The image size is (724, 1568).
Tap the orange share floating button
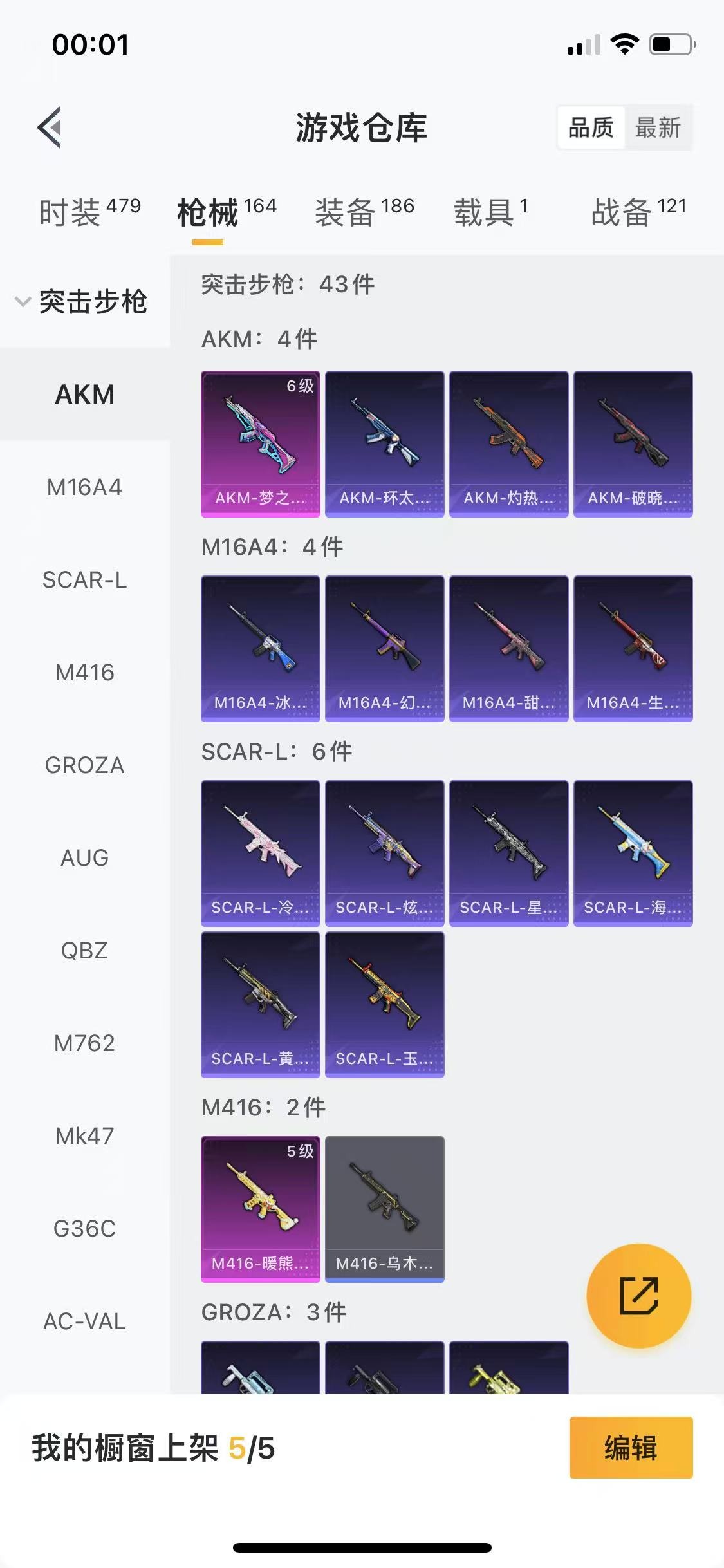[x=638, y=1295]
